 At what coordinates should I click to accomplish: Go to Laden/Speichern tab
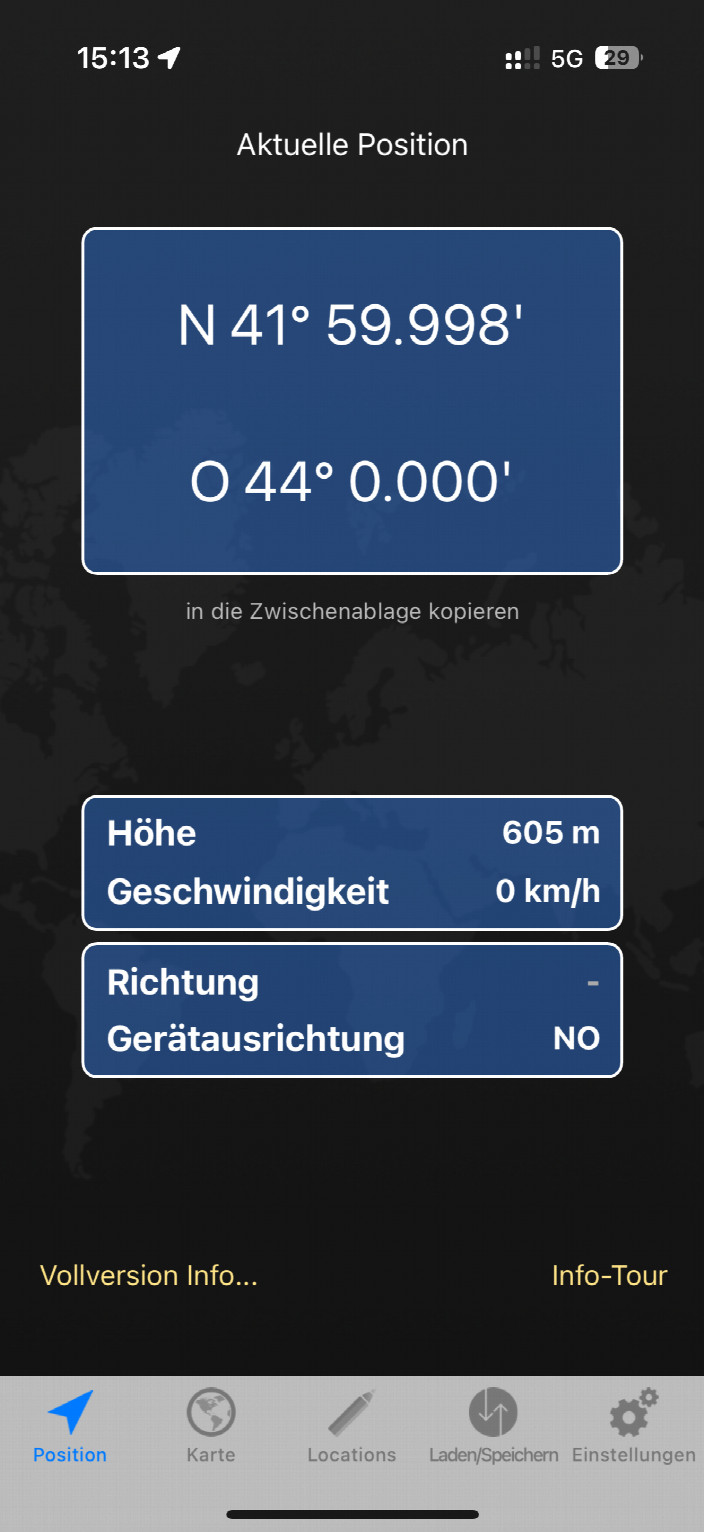pyautogui.click(x=493, y=1426)
